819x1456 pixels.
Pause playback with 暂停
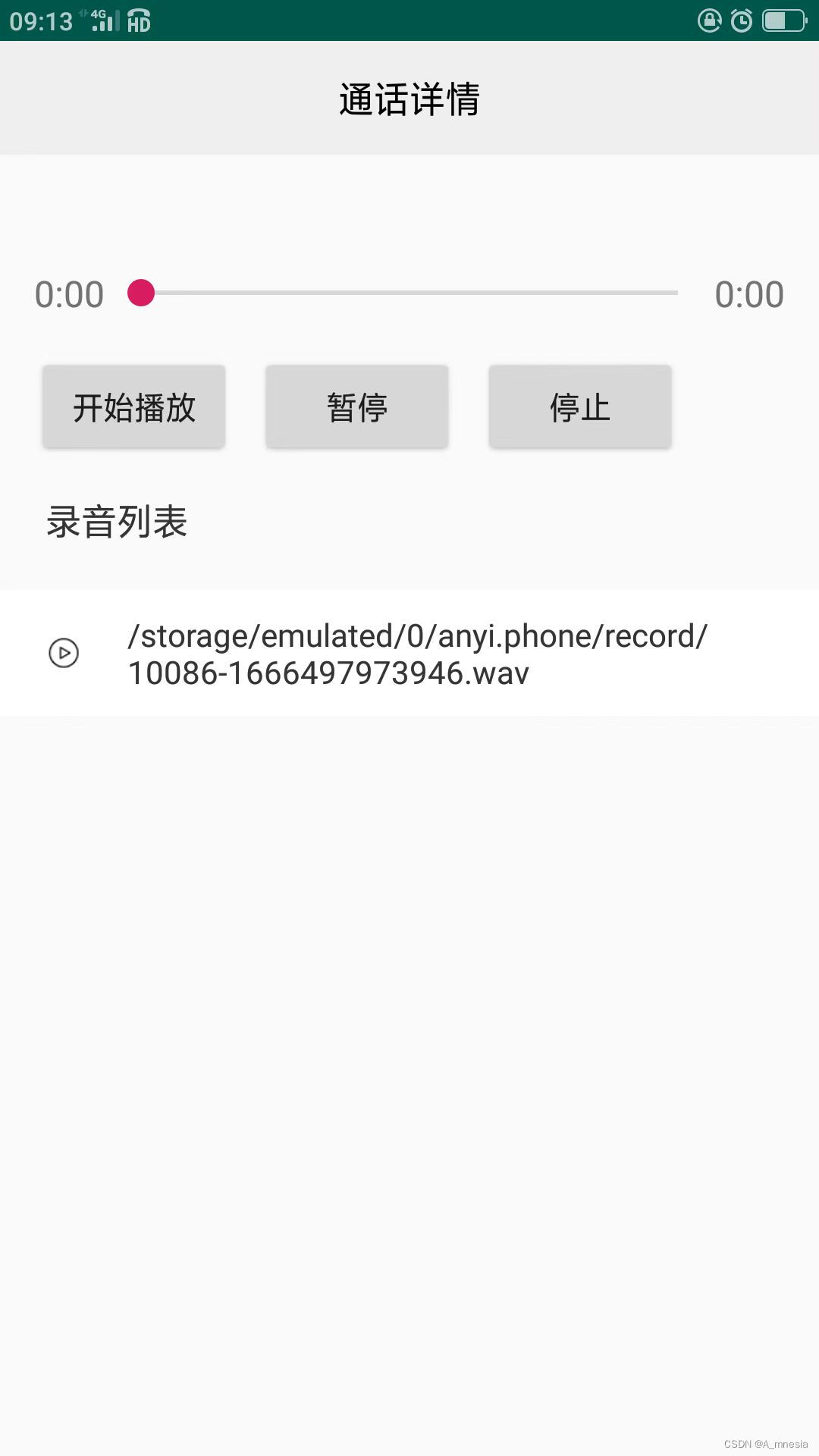click(x=357, y=407)
